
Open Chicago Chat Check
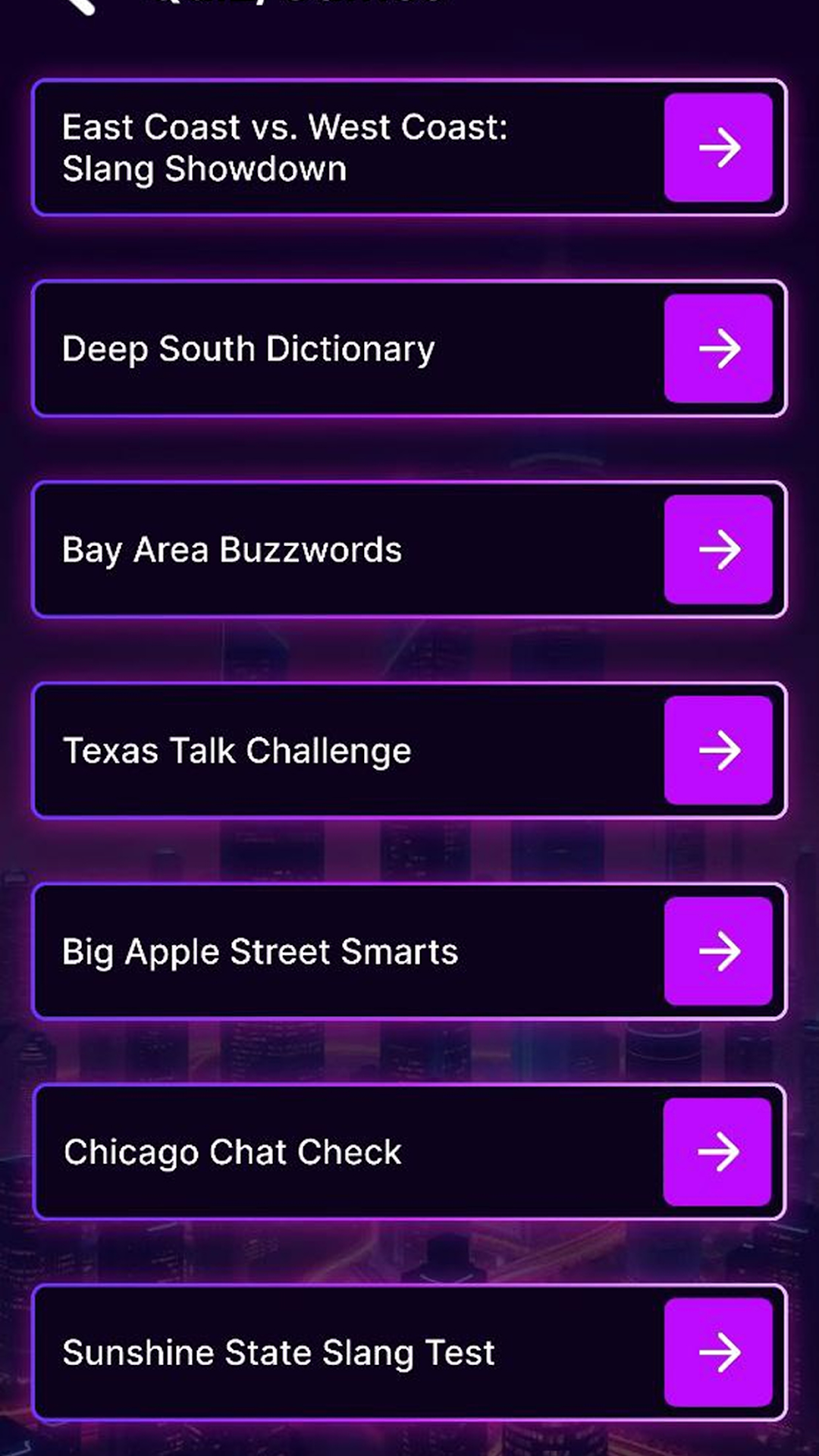(717, 1152)
